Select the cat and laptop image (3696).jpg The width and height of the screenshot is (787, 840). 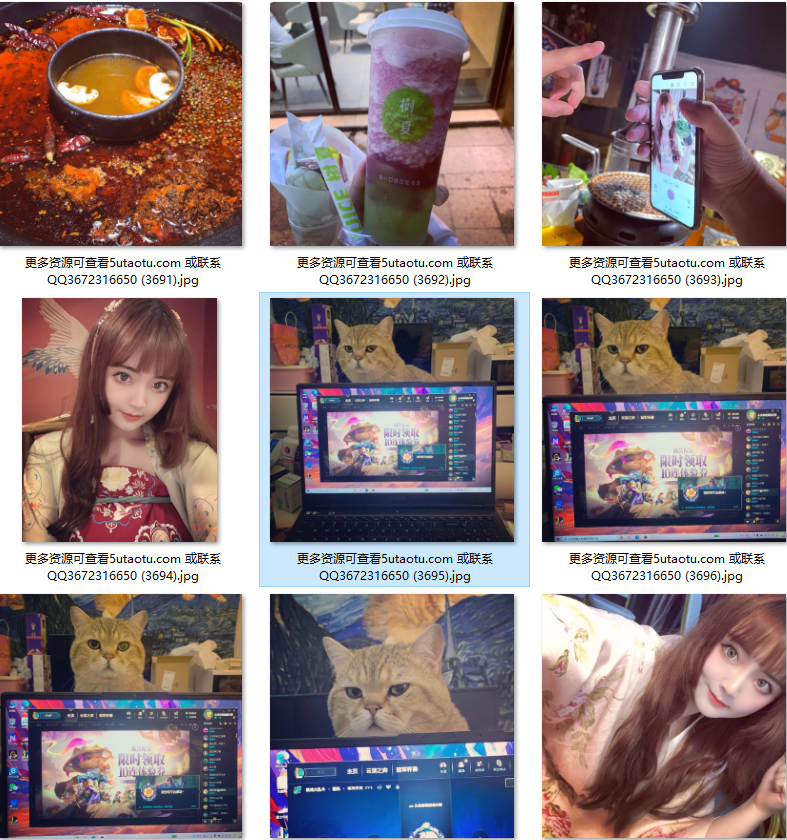coord(664,420)
